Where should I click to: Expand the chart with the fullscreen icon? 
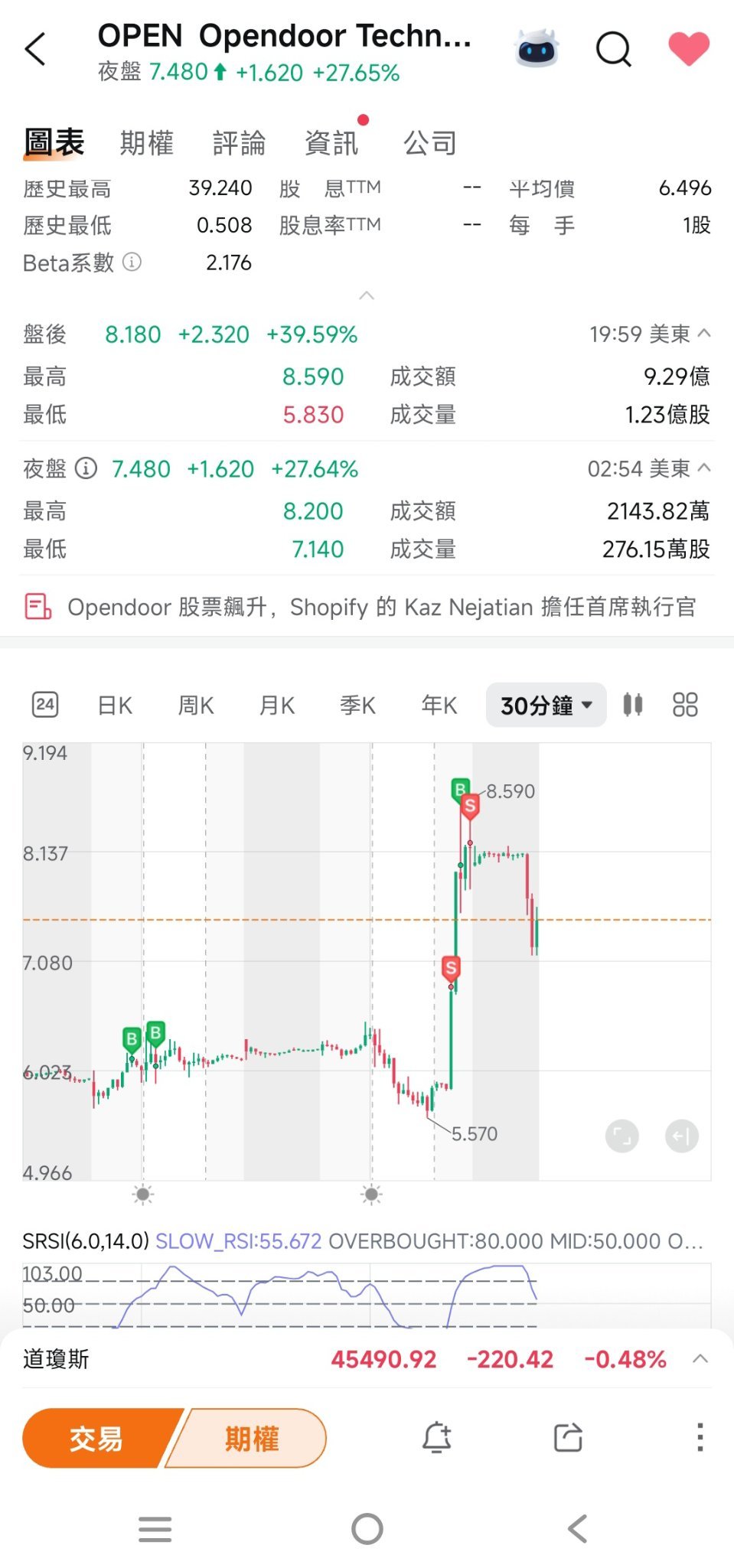click(x=621, y=1138)
